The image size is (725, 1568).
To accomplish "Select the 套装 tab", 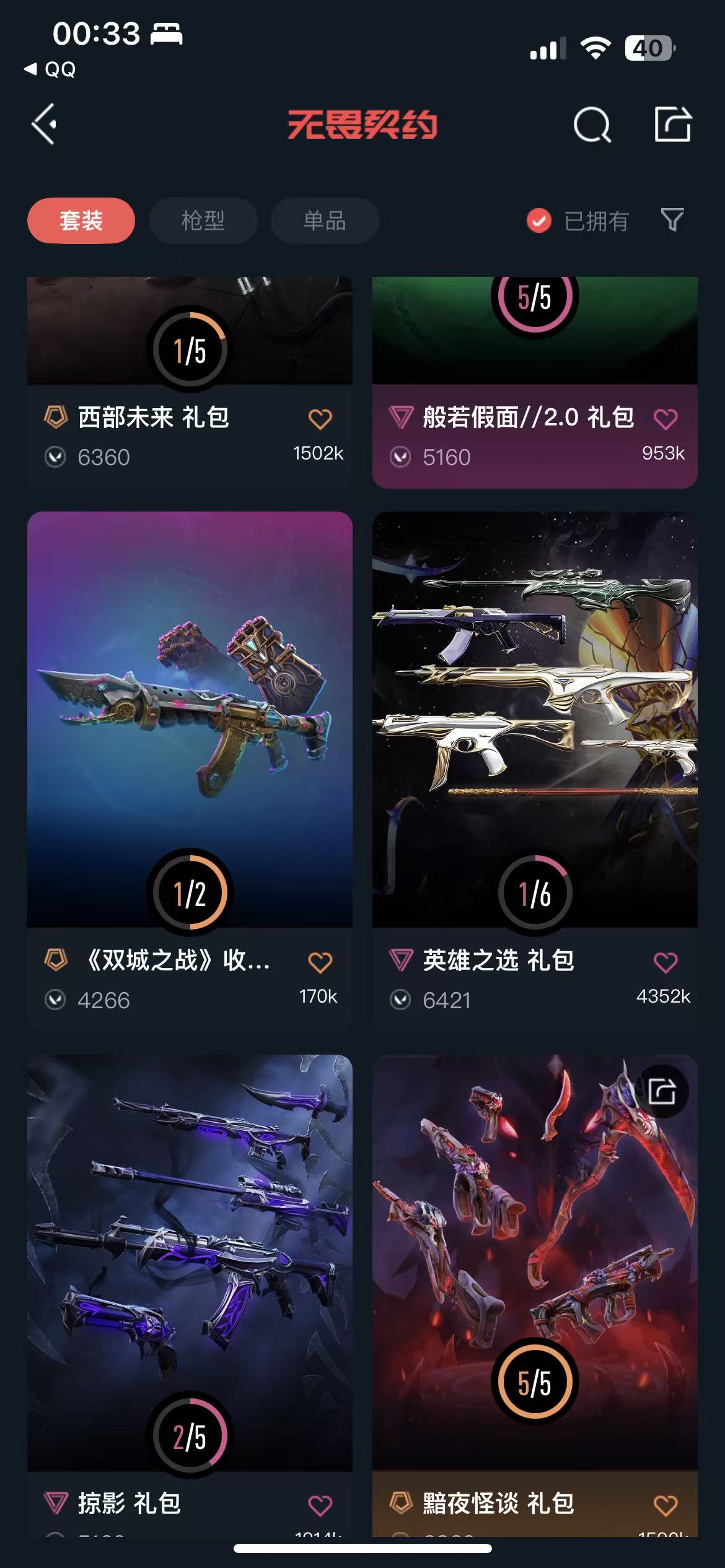I will [81, 220].
